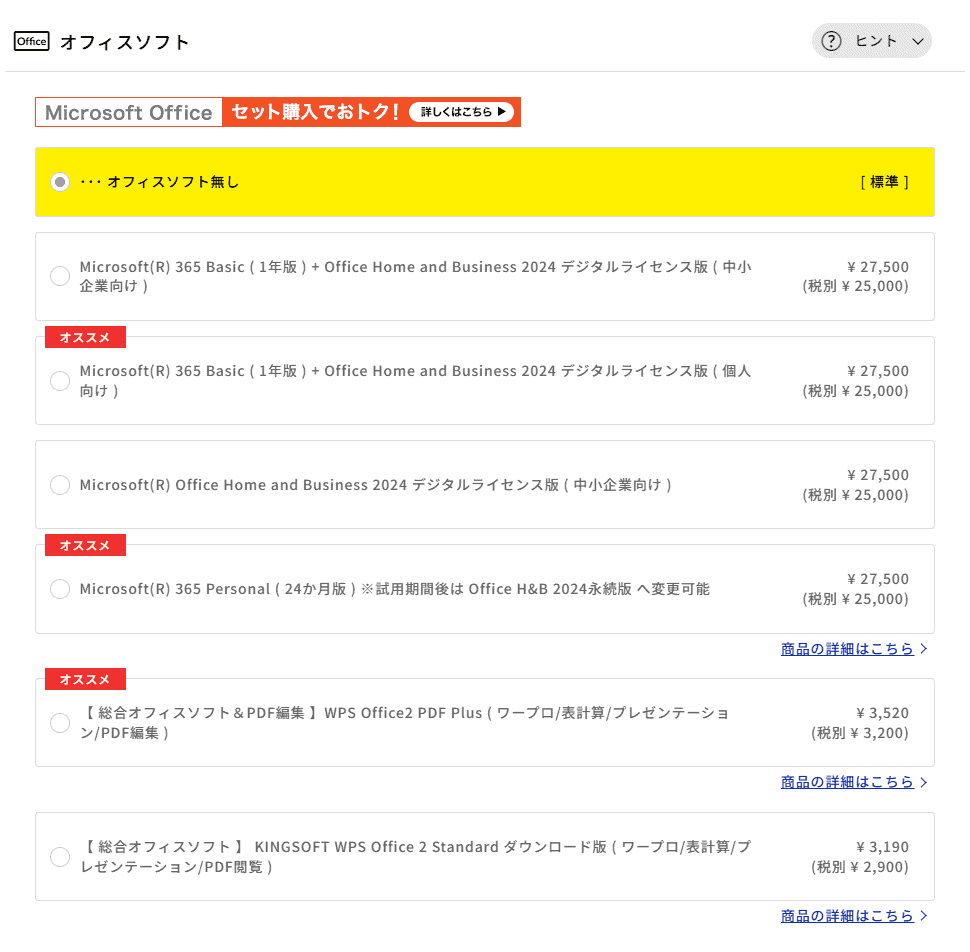The width and height of the screenshot is (970, 952).
Task: Select KINGSOFT WPS Office 2 Standard ダウンロード版
Action: 60,857
